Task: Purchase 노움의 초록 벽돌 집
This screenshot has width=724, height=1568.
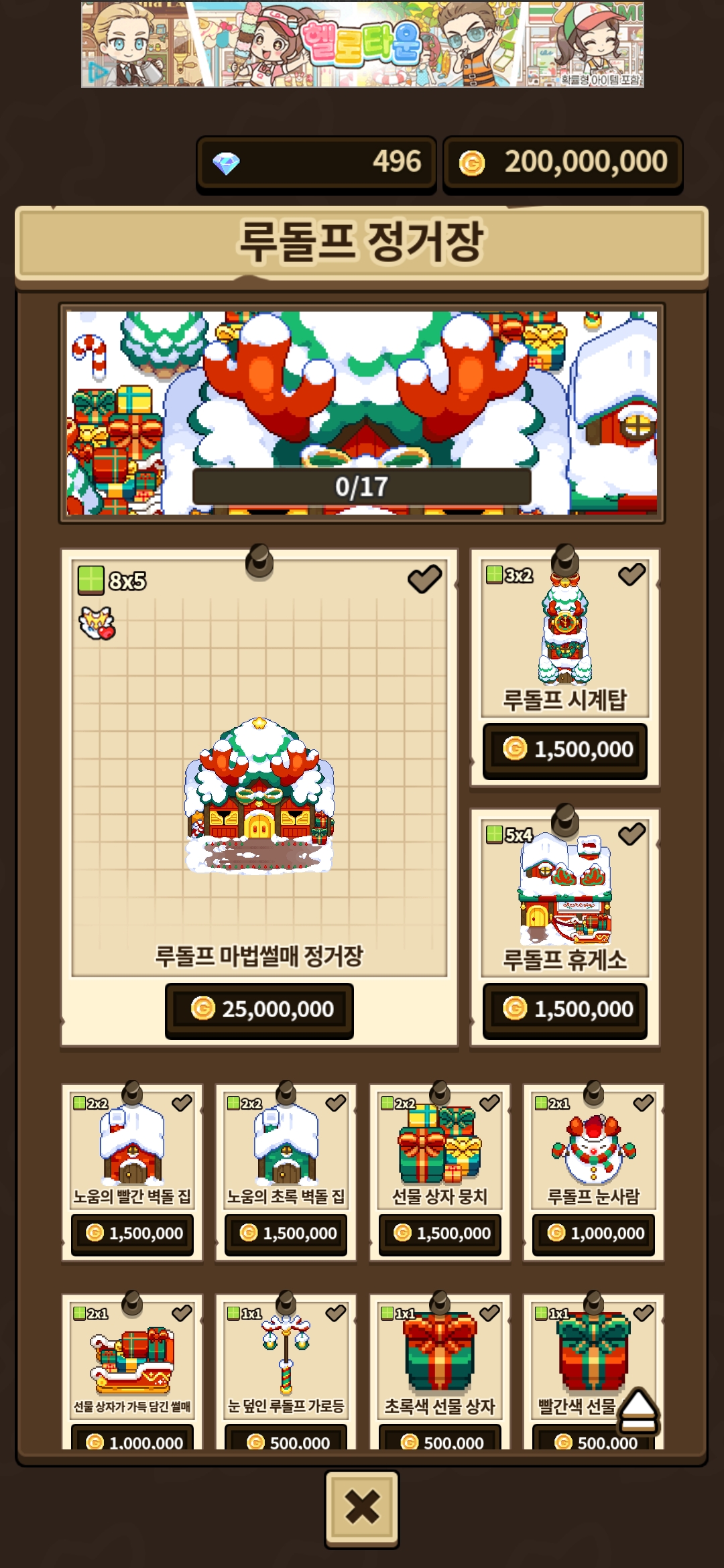Action: click(x=286, y=1234)
